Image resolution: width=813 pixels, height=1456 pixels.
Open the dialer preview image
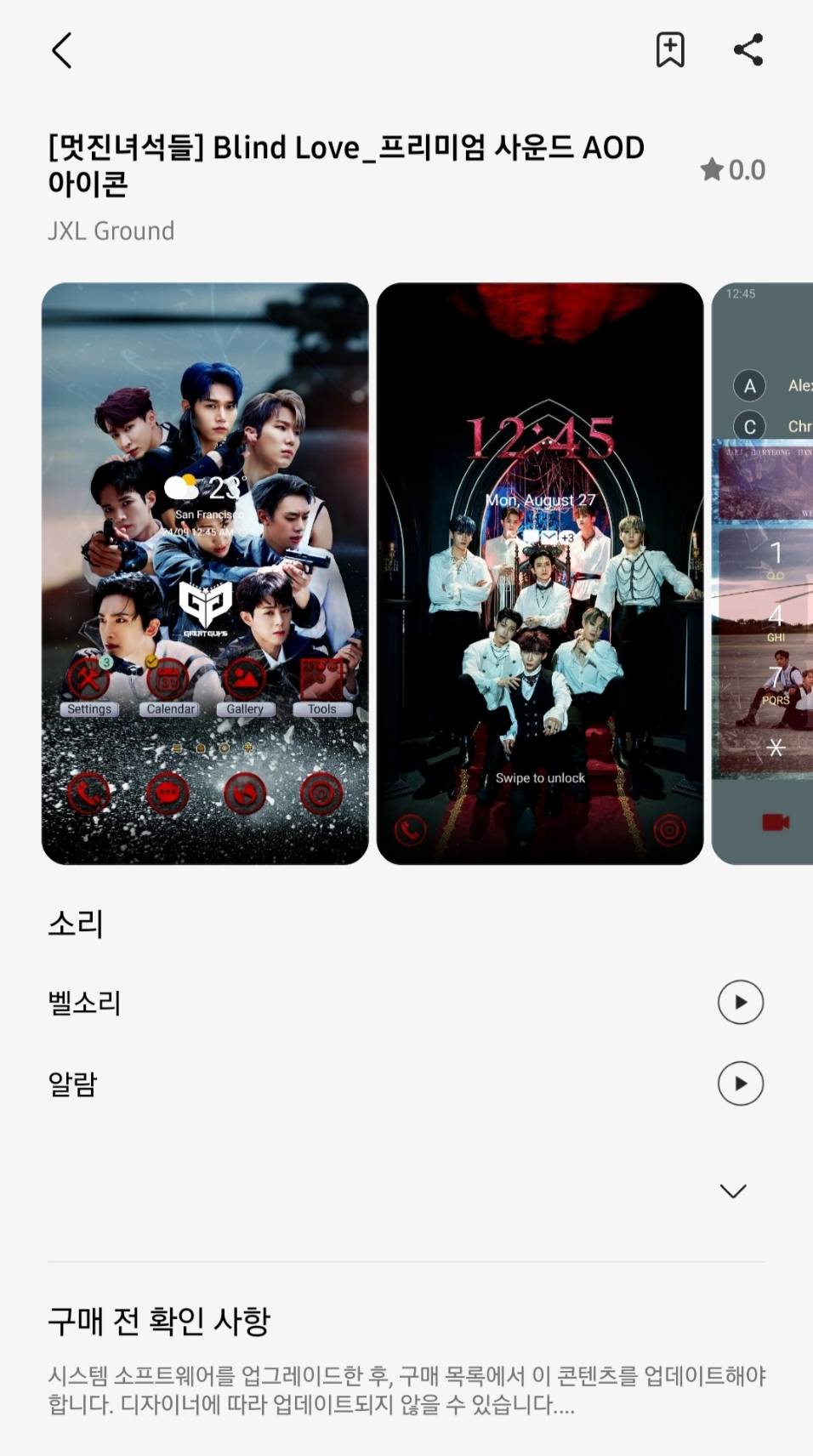click(763, 573)
